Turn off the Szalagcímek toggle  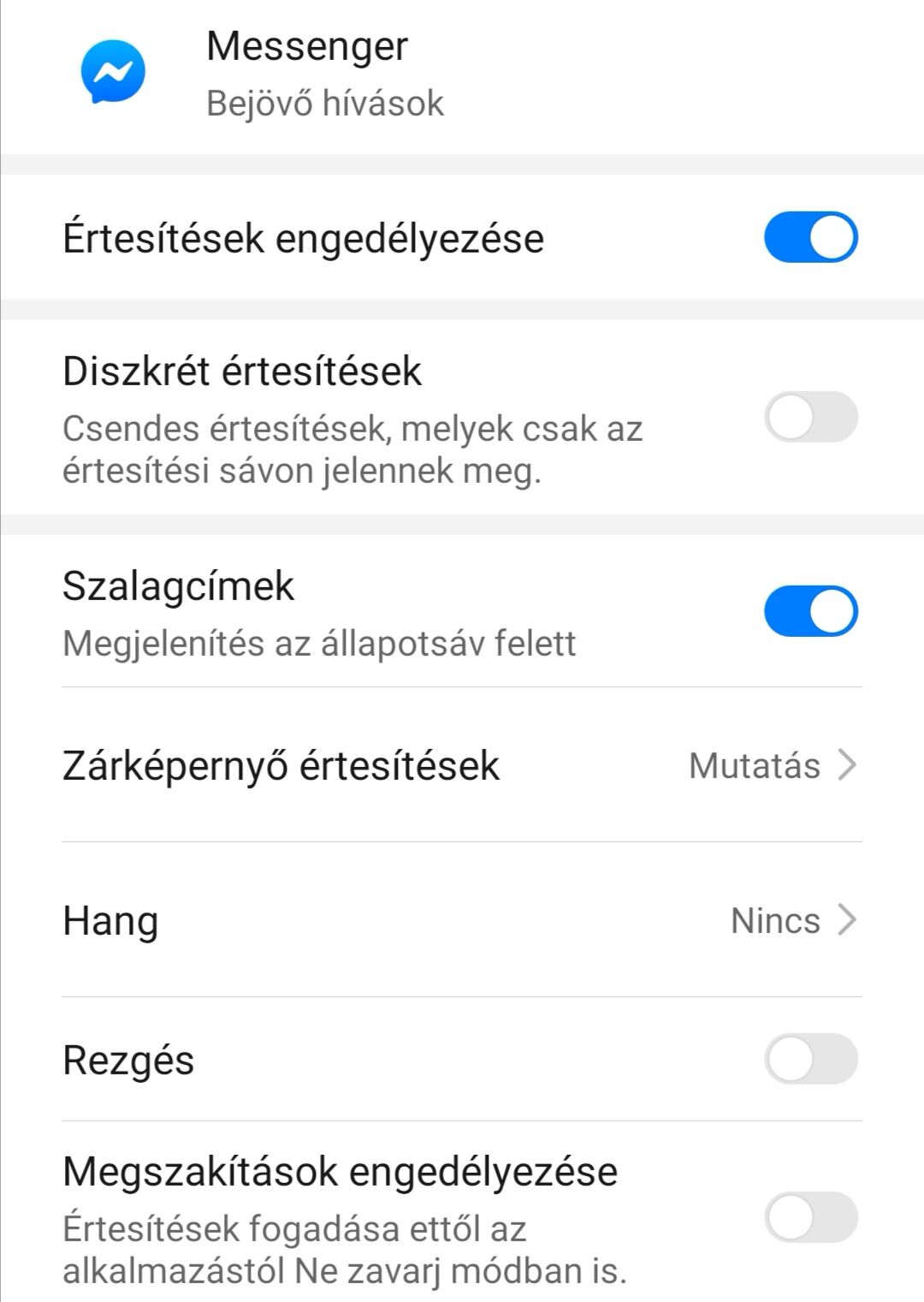810,611
